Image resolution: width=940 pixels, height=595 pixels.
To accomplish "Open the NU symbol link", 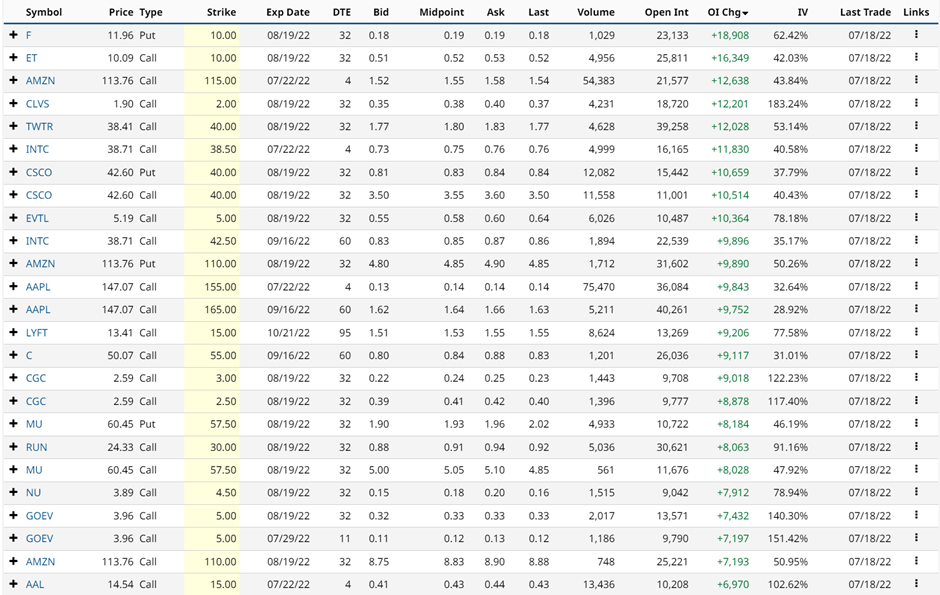I will tap(32, 493).
